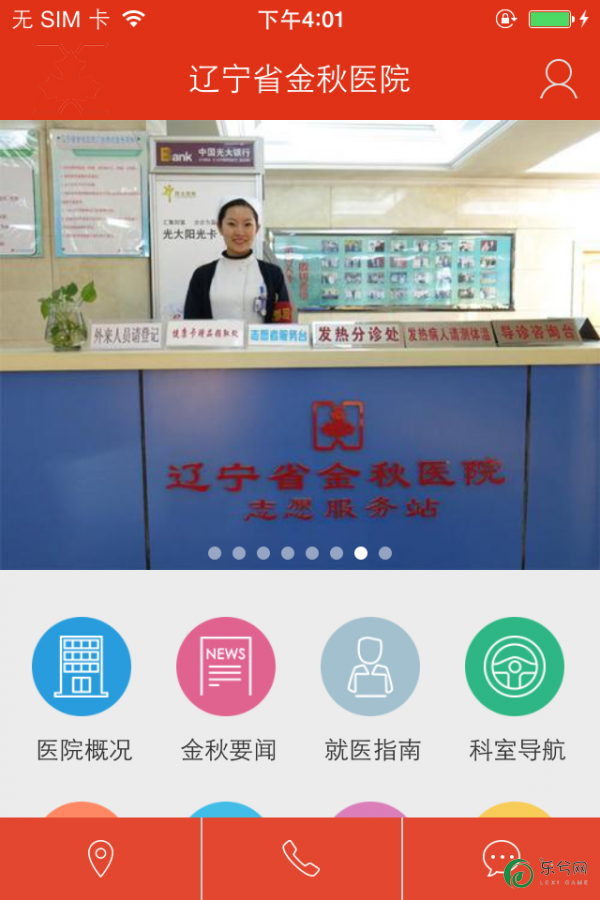Tap the location pin in bottom bar
The image size is (600, 900).
point(100,859)
